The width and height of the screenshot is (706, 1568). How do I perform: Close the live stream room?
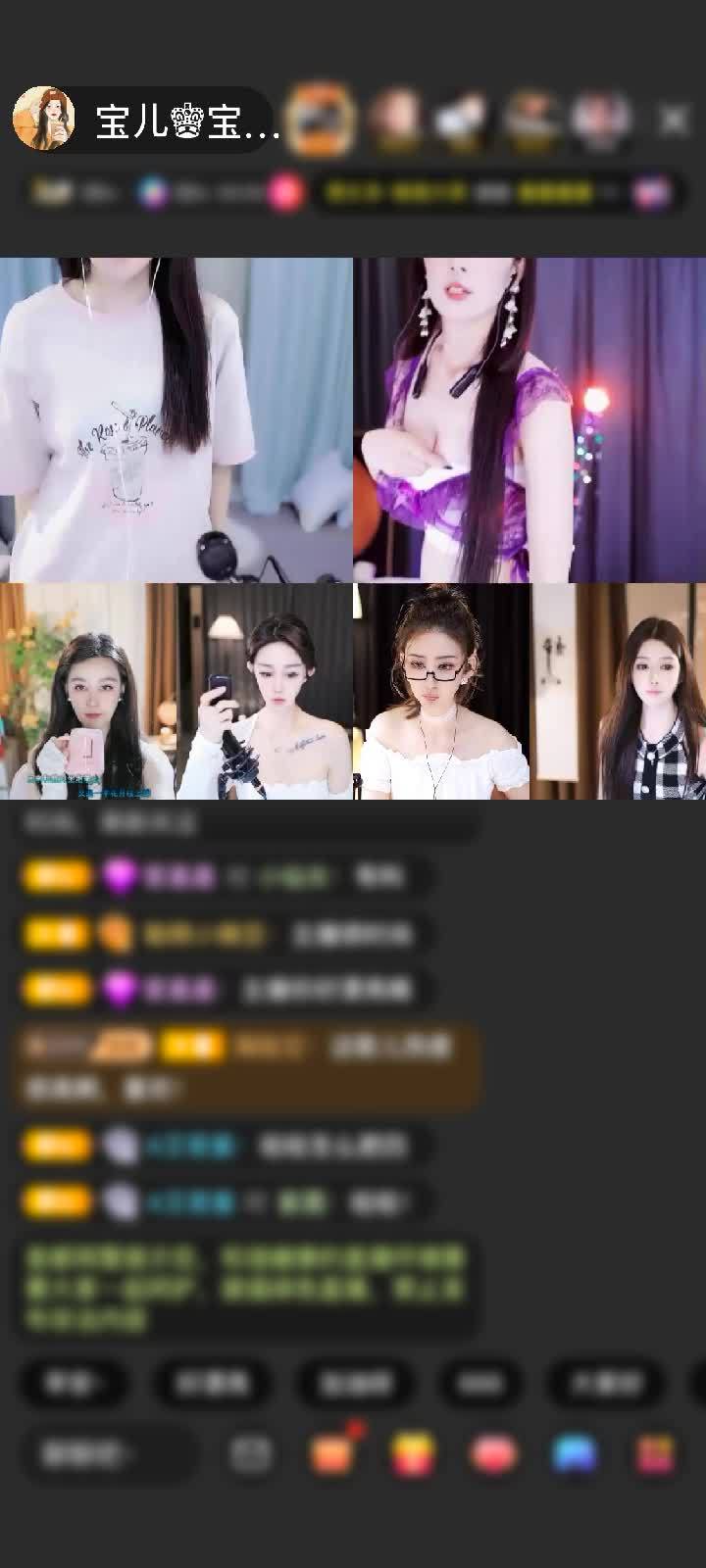674,121
